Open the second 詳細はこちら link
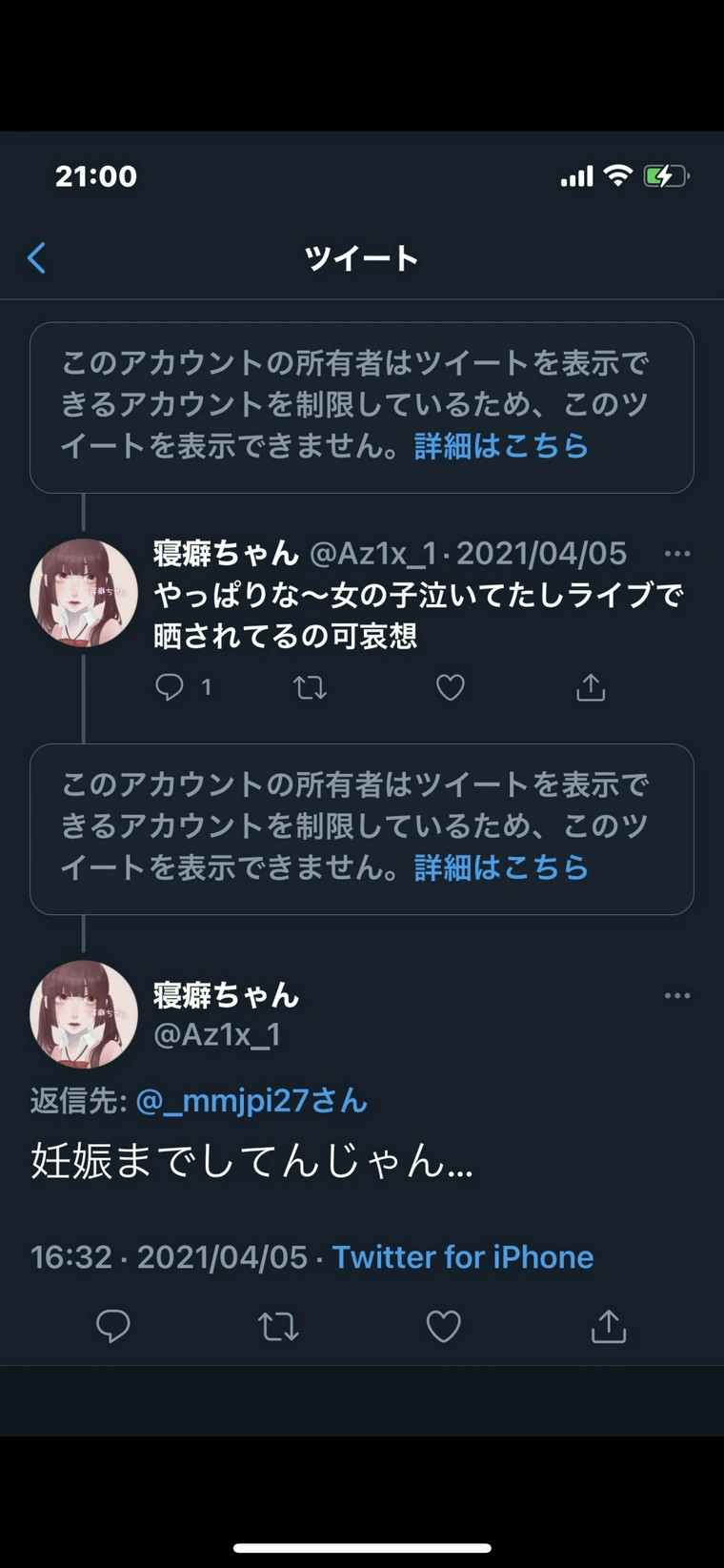724x1568 pixels. pyautogui.click(x=501, y=867)
